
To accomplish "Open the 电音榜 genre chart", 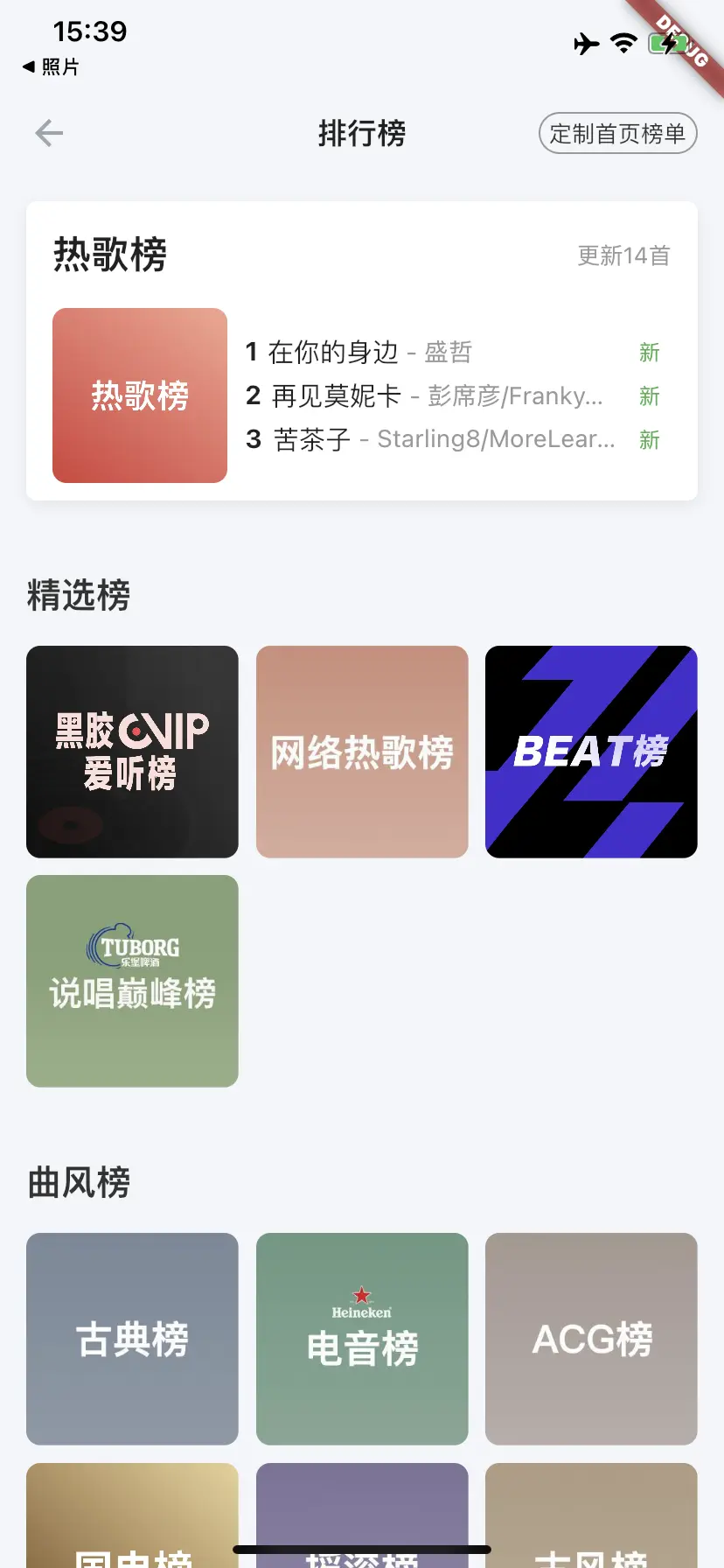I will (362, 1339).
